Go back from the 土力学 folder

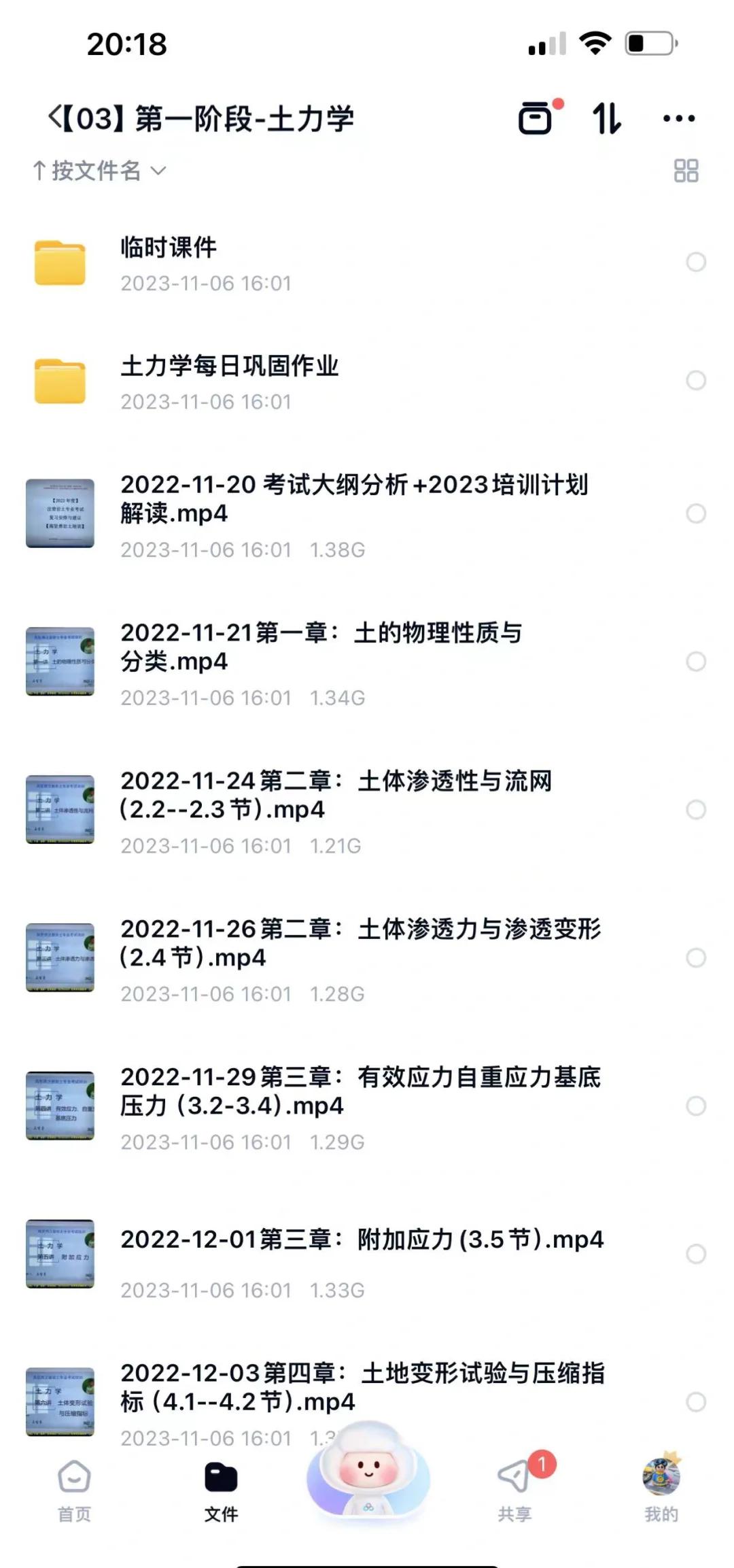coord(56,118)
